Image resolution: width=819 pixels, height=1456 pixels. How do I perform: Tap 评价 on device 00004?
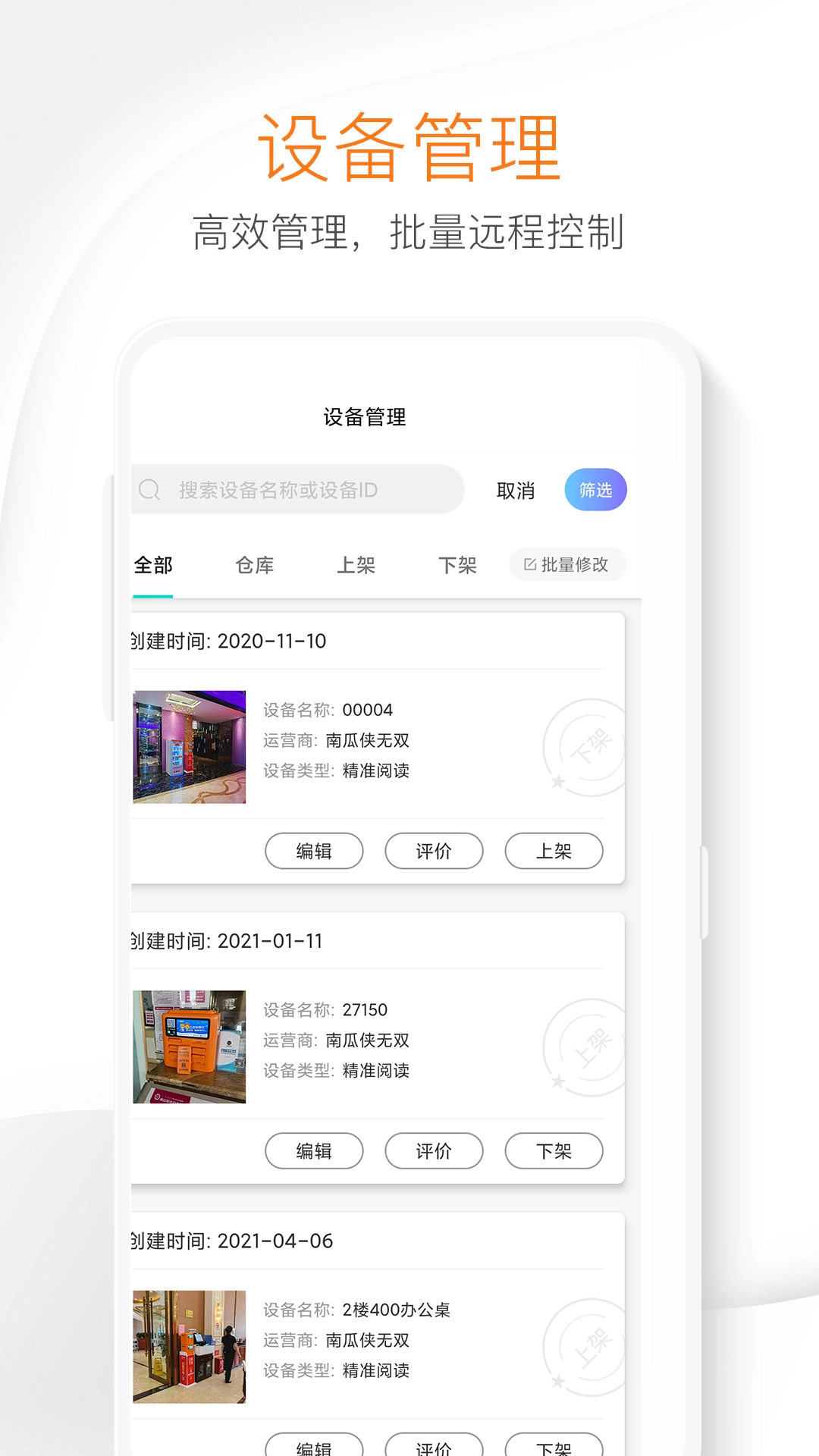click(x=434, y=851)
